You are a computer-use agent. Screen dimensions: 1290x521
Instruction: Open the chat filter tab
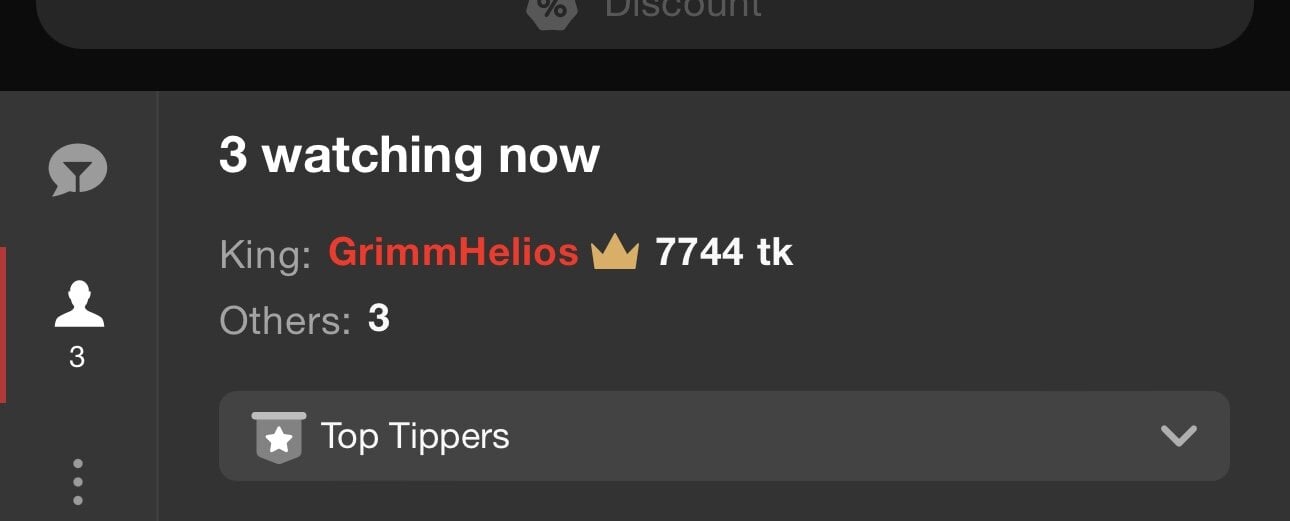78,170
